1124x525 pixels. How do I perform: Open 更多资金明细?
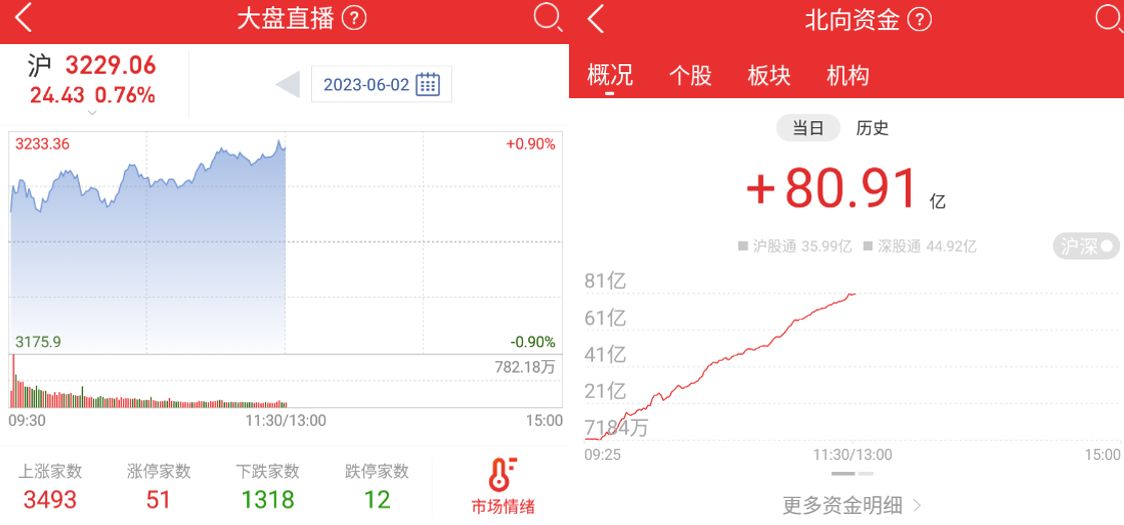coord(851,505)
